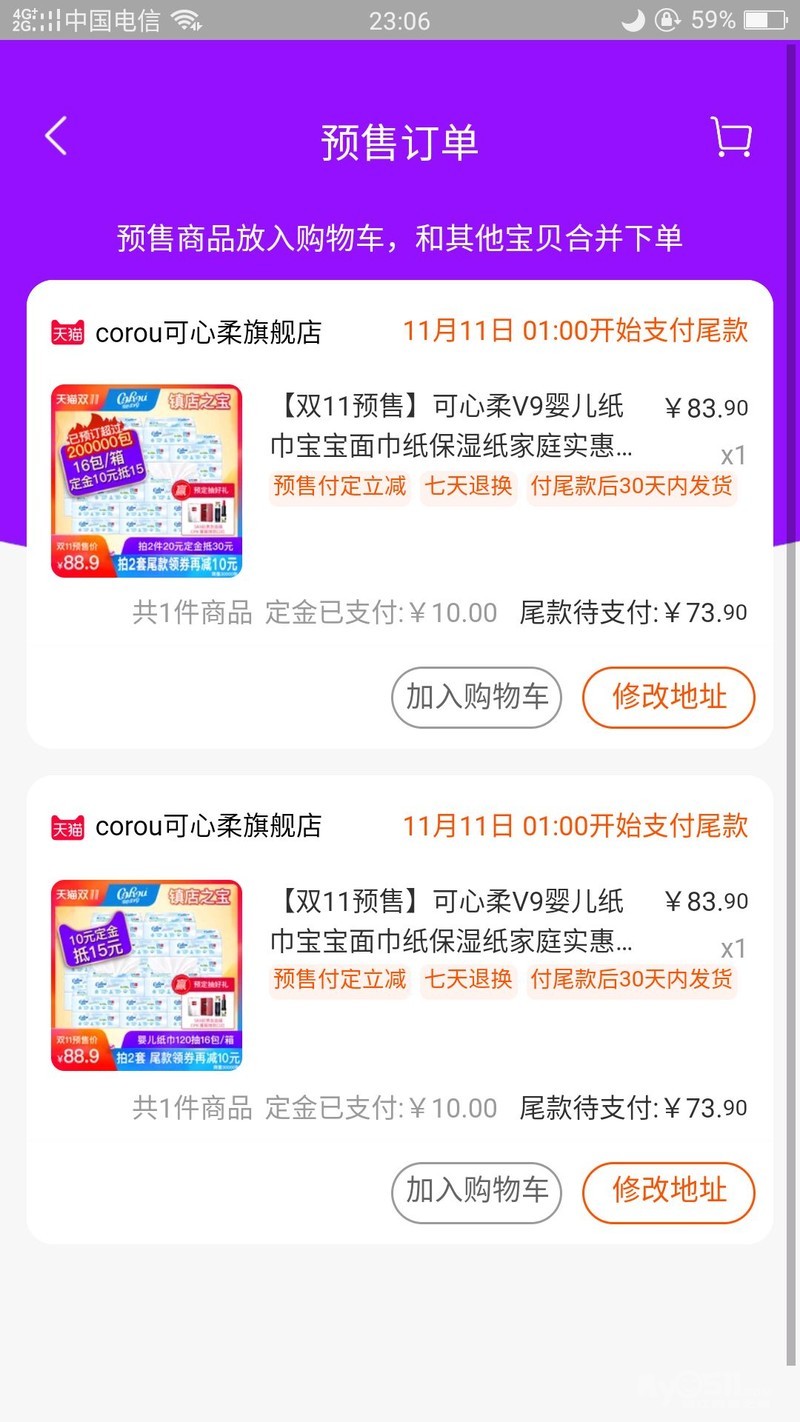Tap 加入购物车 on the first order
The height and width of the screenshot is (1422, 800).
tap(476, 697)
